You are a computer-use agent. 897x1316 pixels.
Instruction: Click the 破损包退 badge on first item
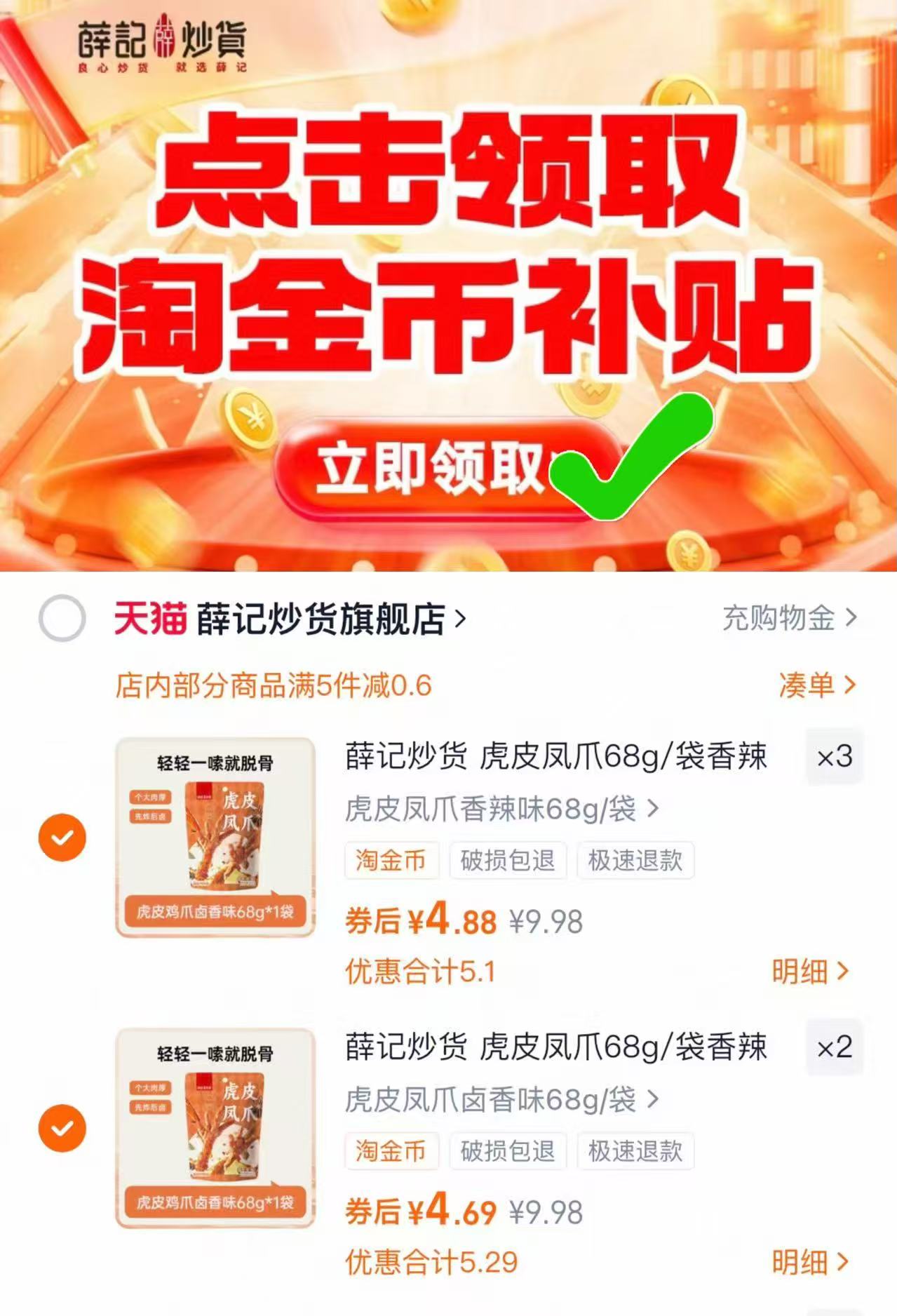click(x=508, y=861)
